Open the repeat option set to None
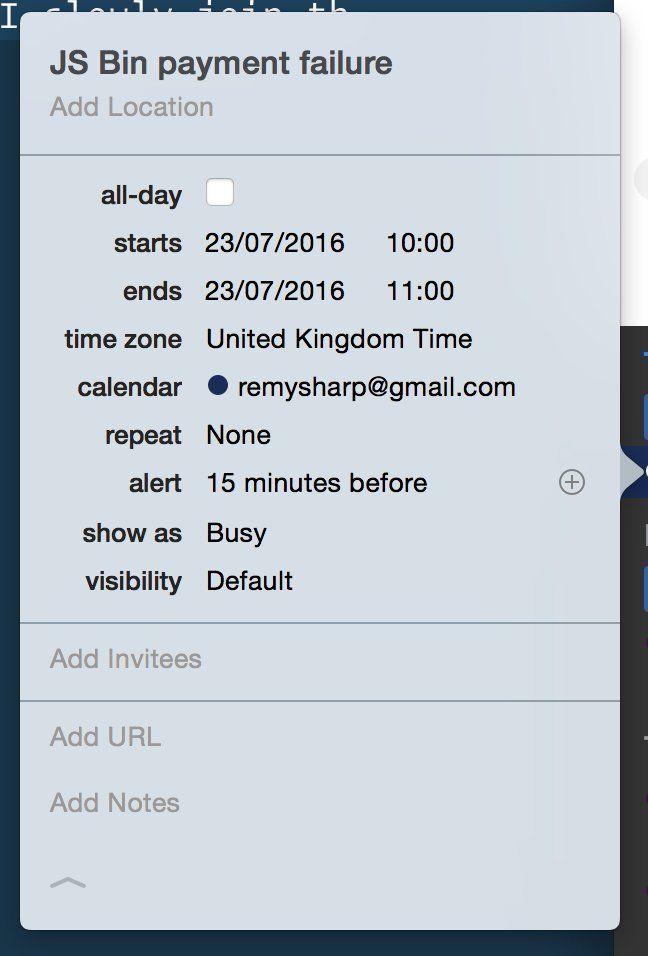 coord(238,435)
